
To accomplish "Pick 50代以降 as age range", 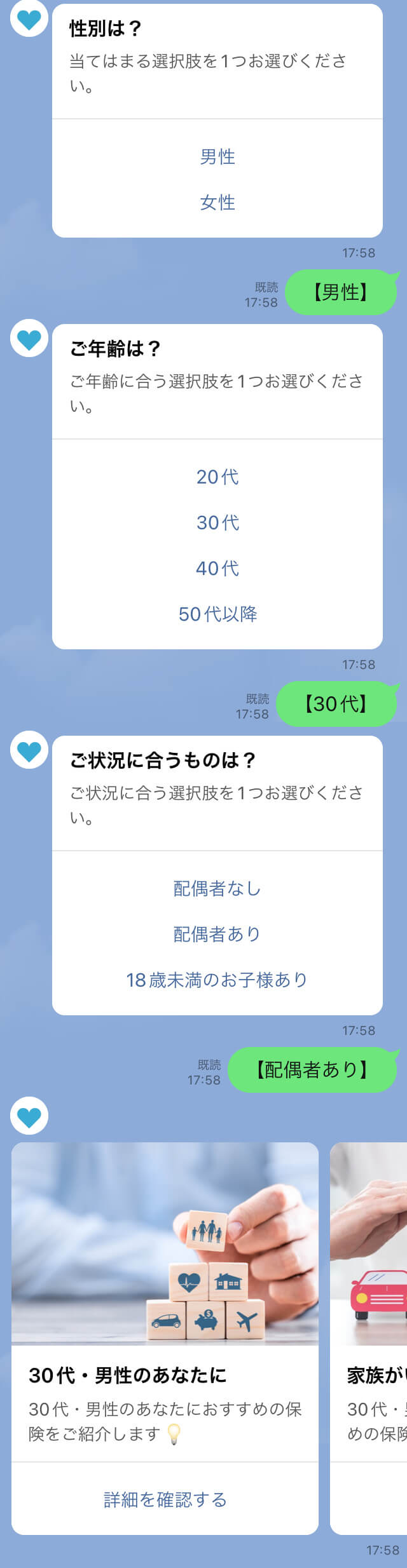I will 217,614.
